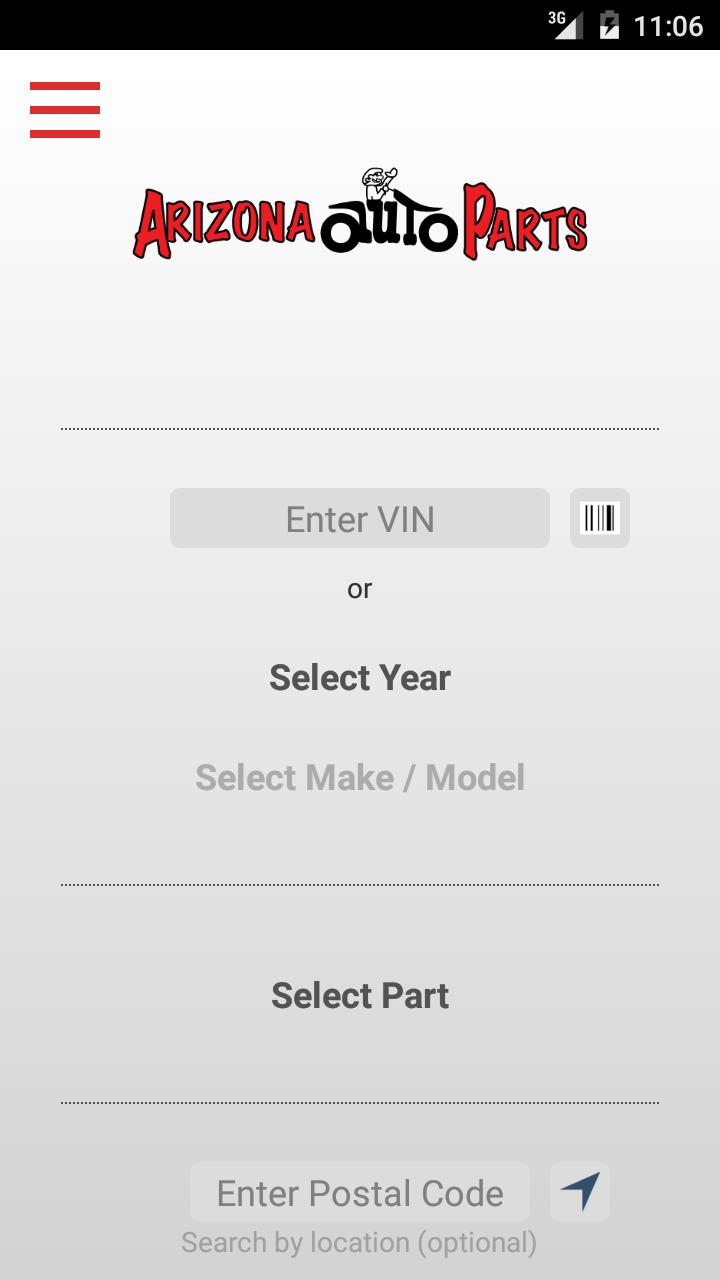The width and height of the screenshot is (720, 1280).
Task: Scan VIN with the barcode icon
Action: pyautogui.click(x=600, y=518)
